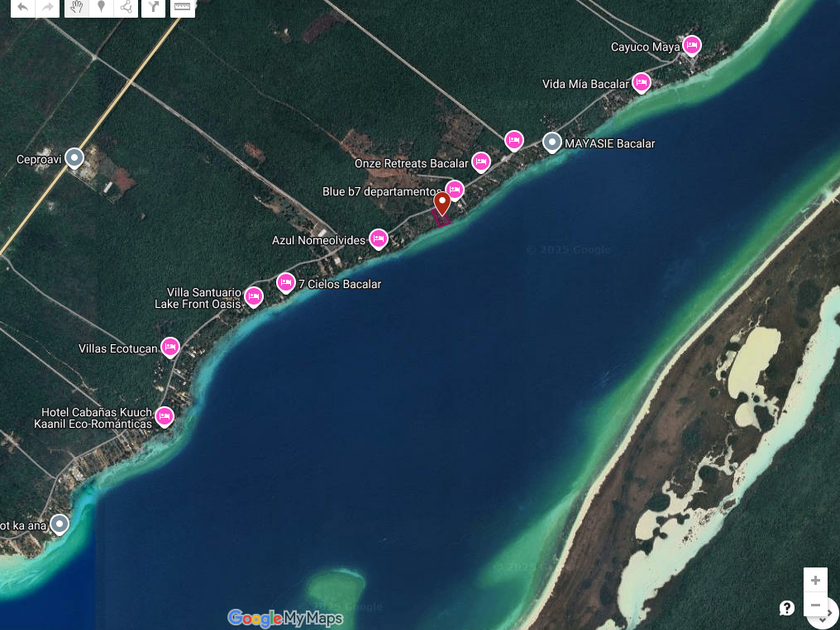Select the Ceproavi place marker
Image resolution: width=840 pixels, height=630 pixels.
coord(74,159)
